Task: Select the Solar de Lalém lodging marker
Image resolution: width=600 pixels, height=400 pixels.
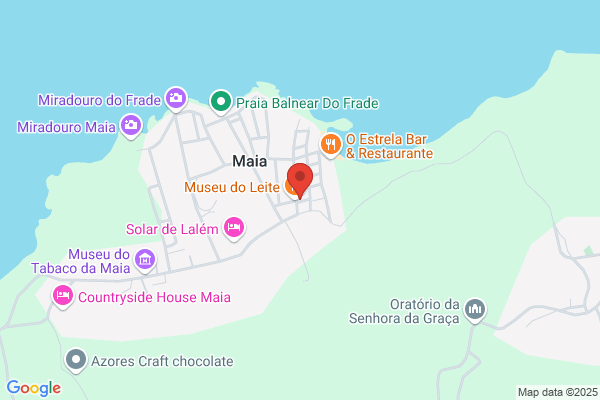Action: 234,228
